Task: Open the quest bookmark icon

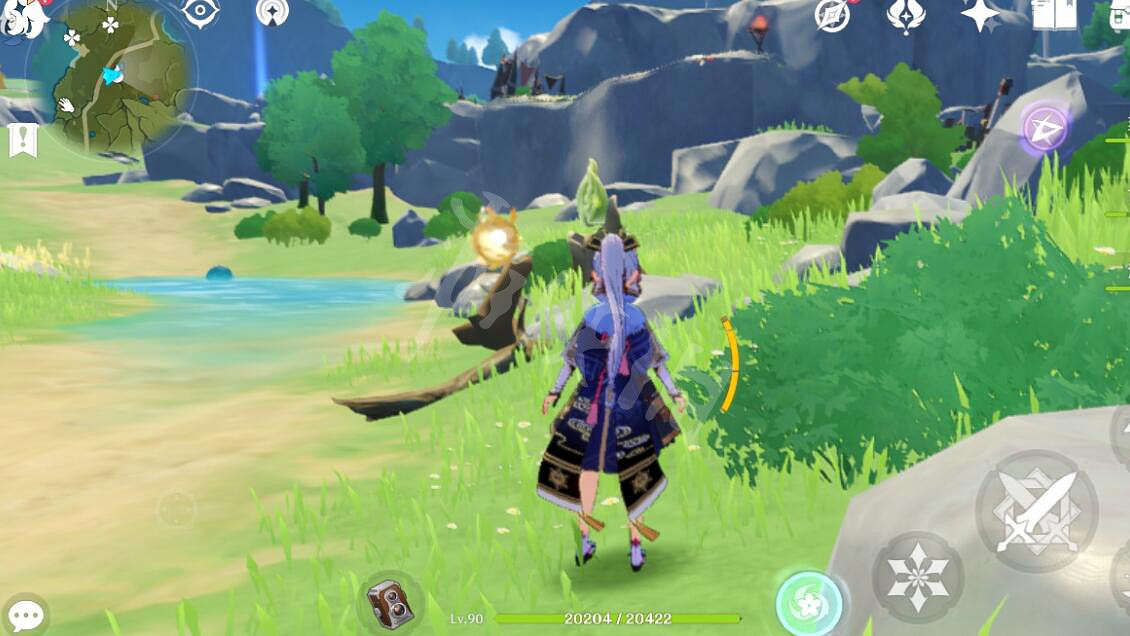Action: (x=22, y=140)
